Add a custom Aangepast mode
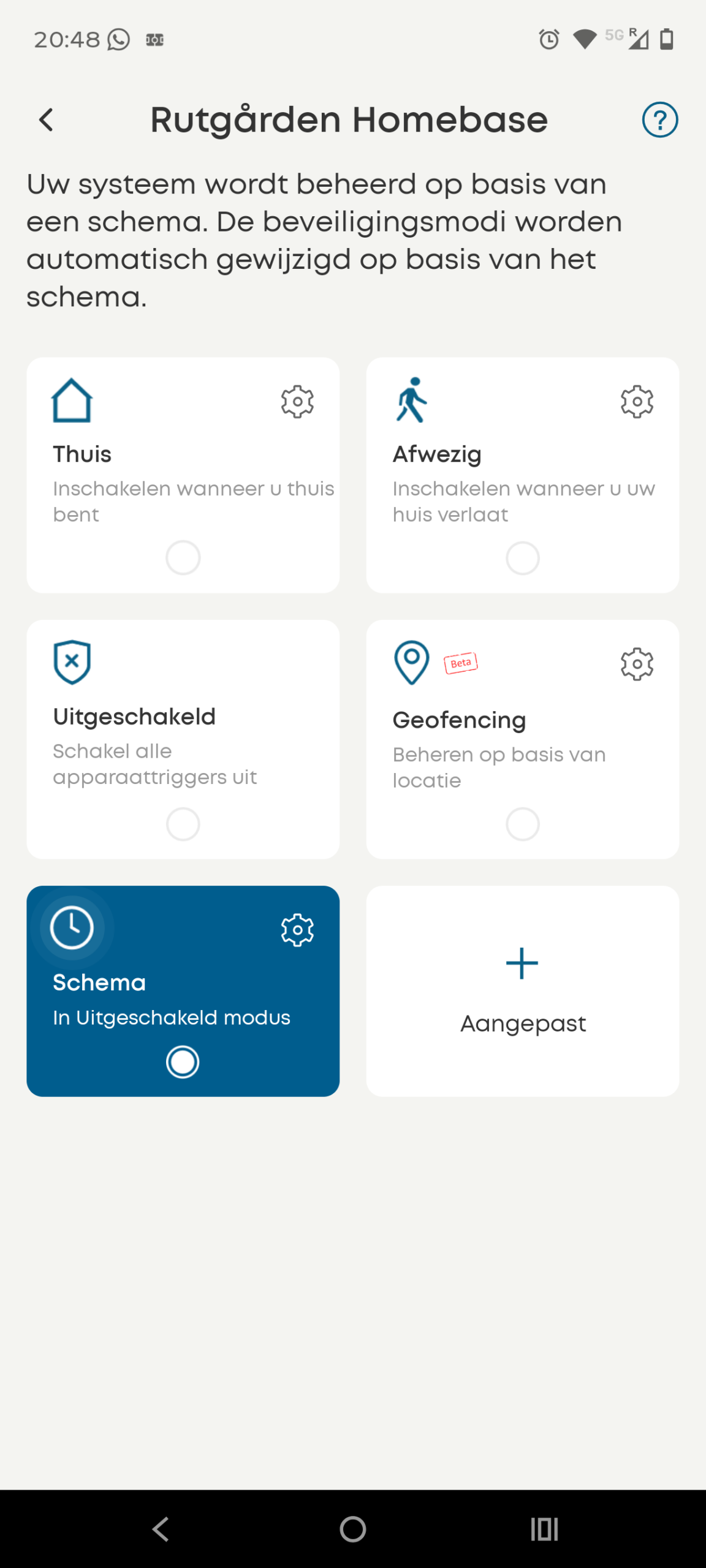This screenshot has height=1568, width=706. point(522,991)
